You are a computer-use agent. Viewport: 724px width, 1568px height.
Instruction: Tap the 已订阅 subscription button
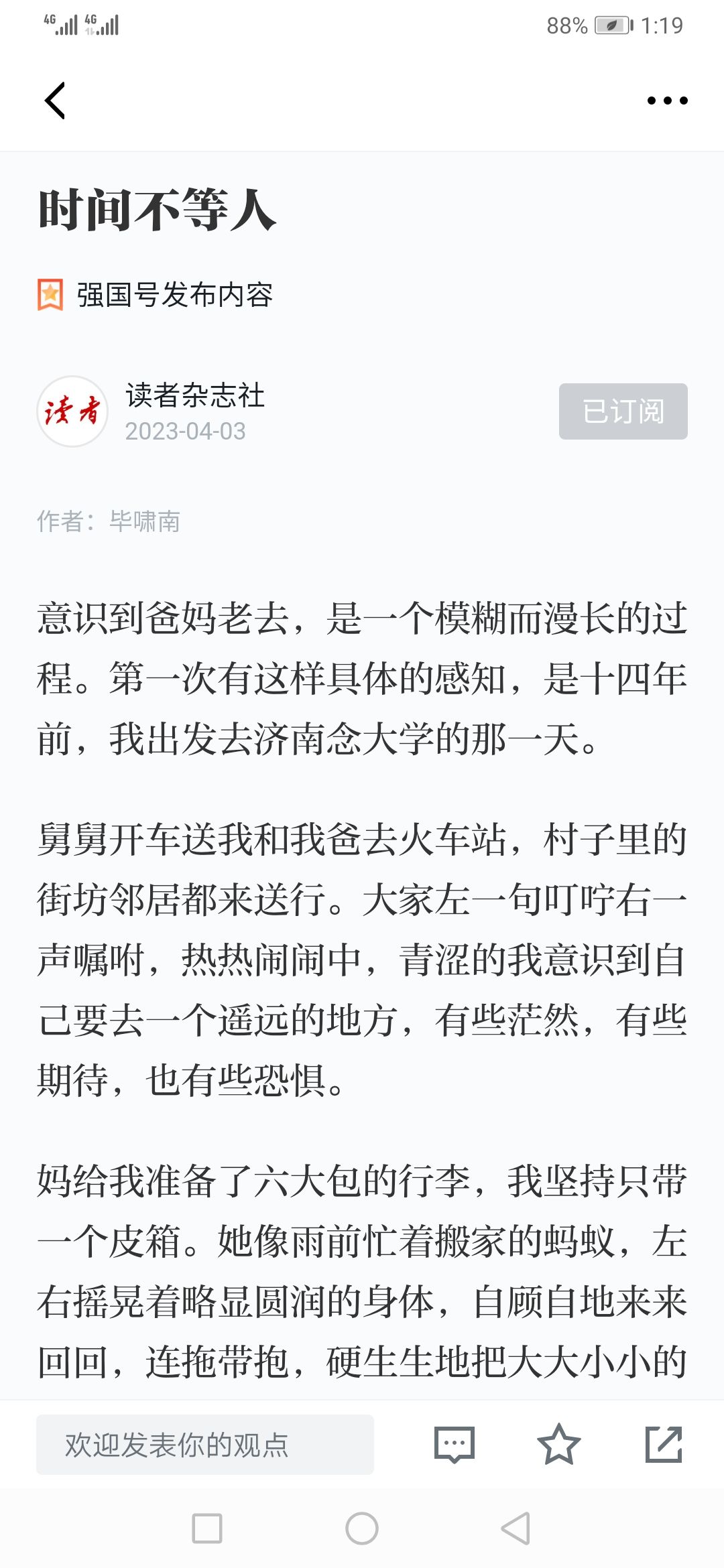[x=623, y=411]
